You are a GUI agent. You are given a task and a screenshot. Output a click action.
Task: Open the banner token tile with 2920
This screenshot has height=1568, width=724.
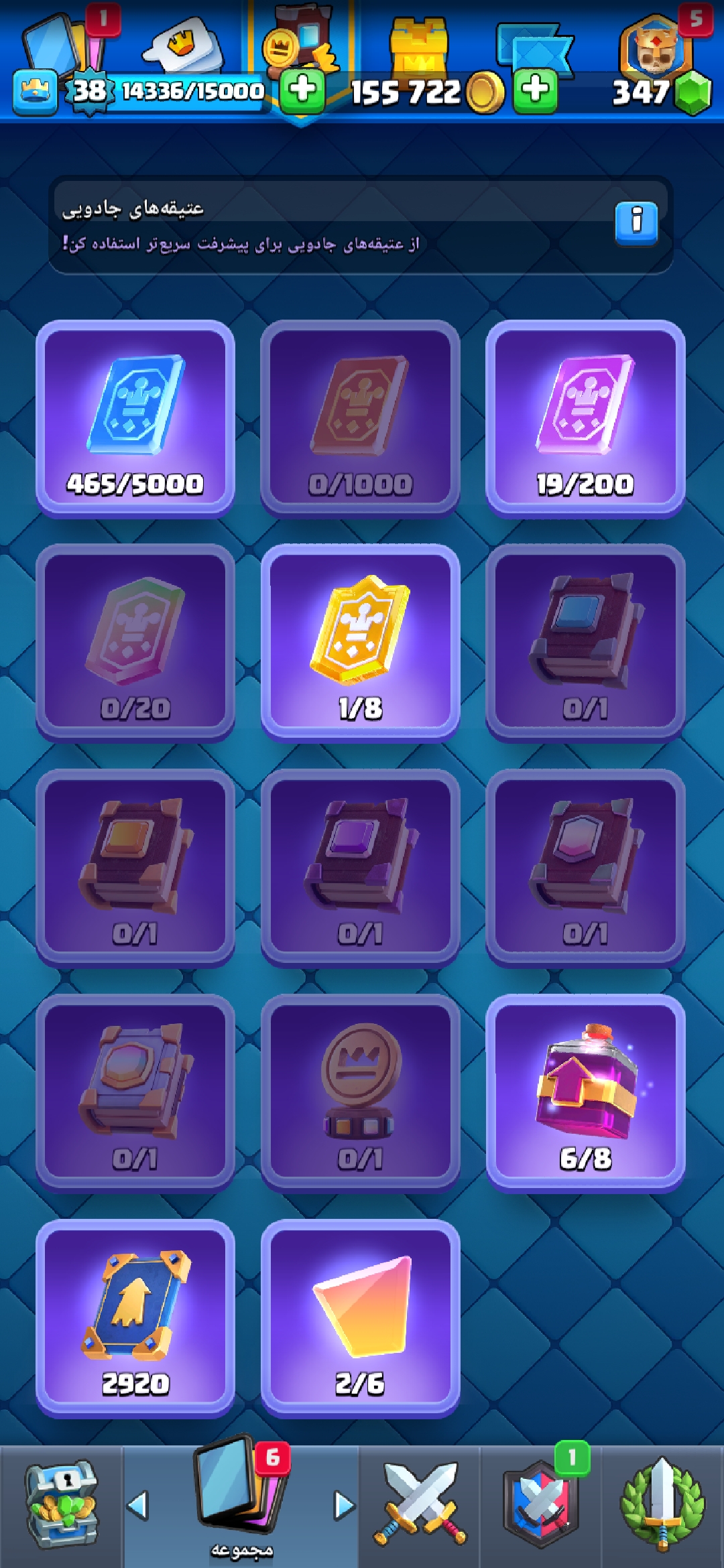[x=135, y=1318]
